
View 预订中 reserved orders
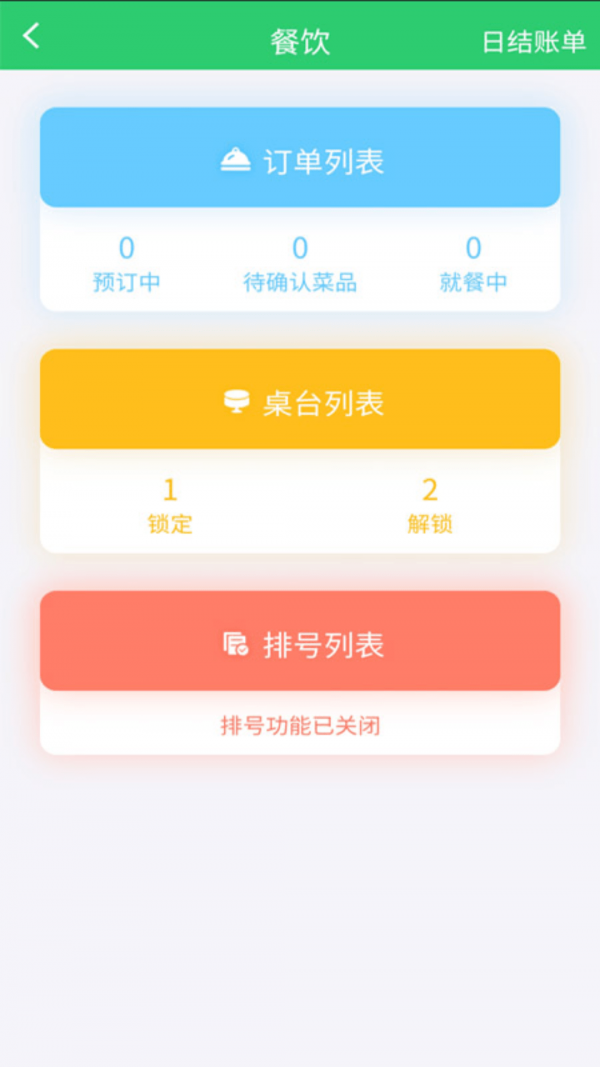126,264
